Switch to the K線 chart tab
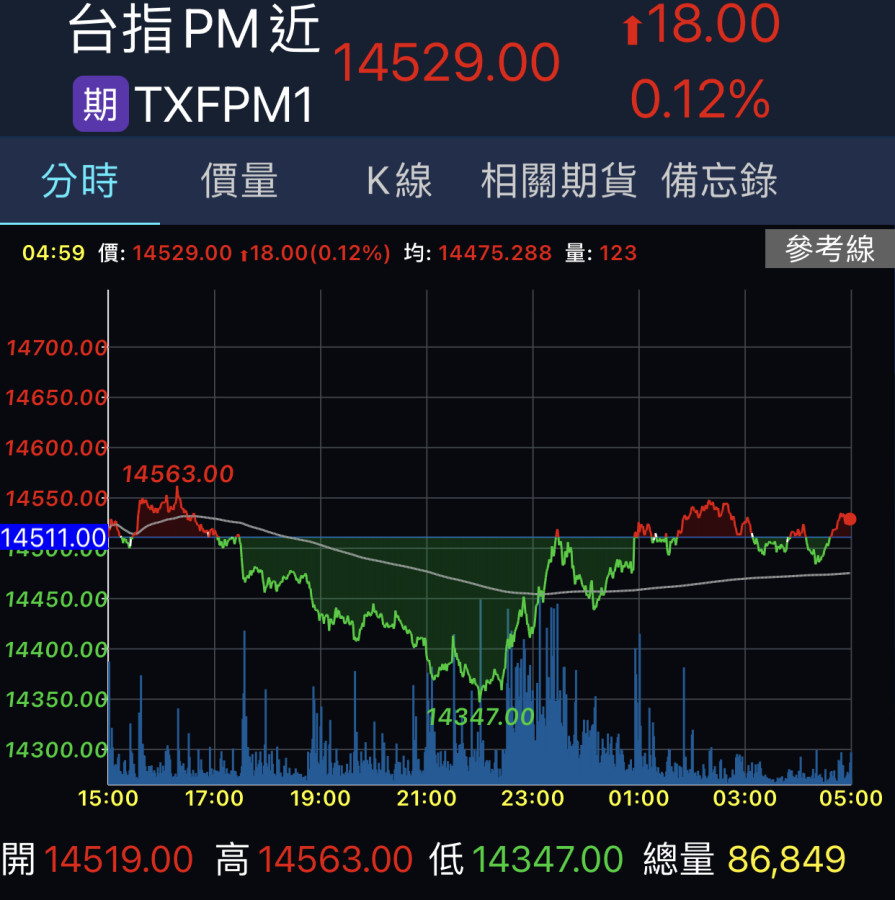 [399, 182]
